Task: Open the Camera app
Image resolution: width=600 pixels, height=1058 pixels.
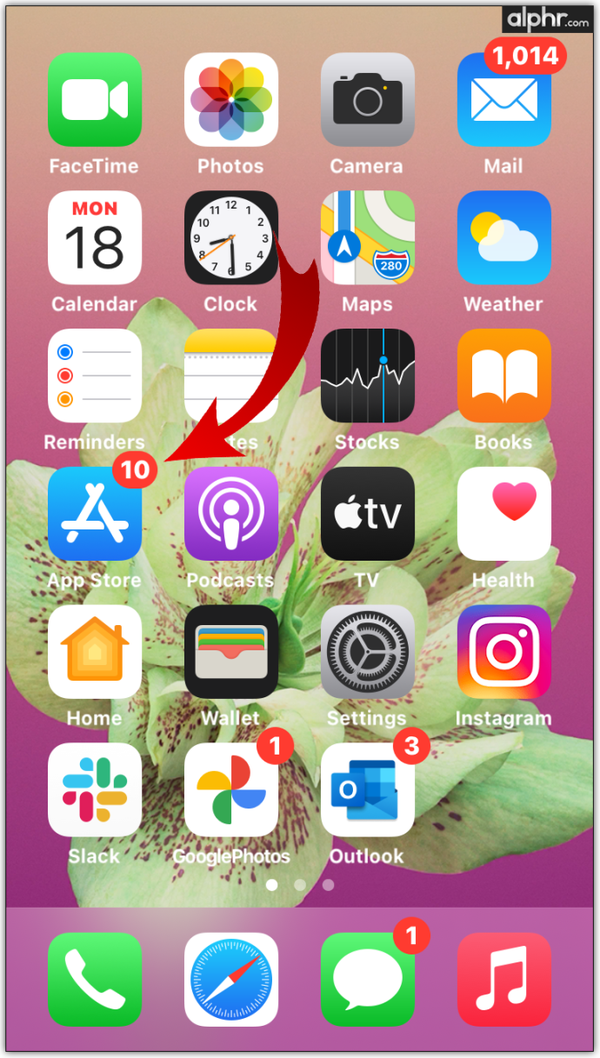Action: [367, 100]
